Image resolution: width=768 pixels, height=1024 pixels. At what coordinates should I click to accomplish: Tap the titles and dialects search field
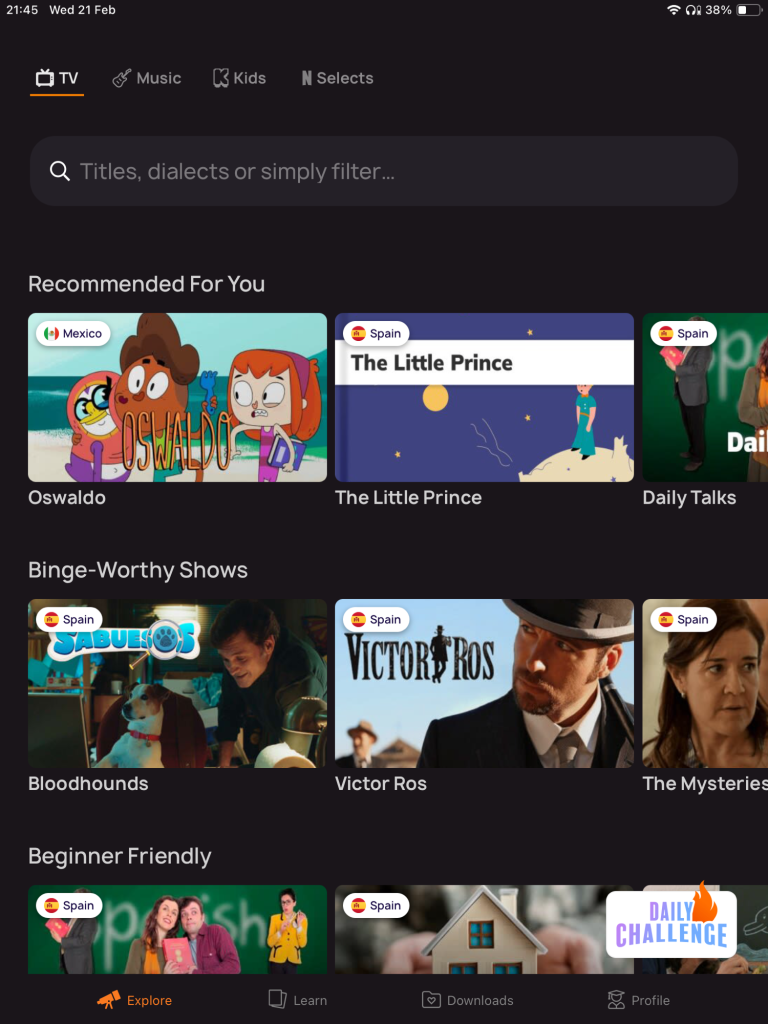(384, 171)
